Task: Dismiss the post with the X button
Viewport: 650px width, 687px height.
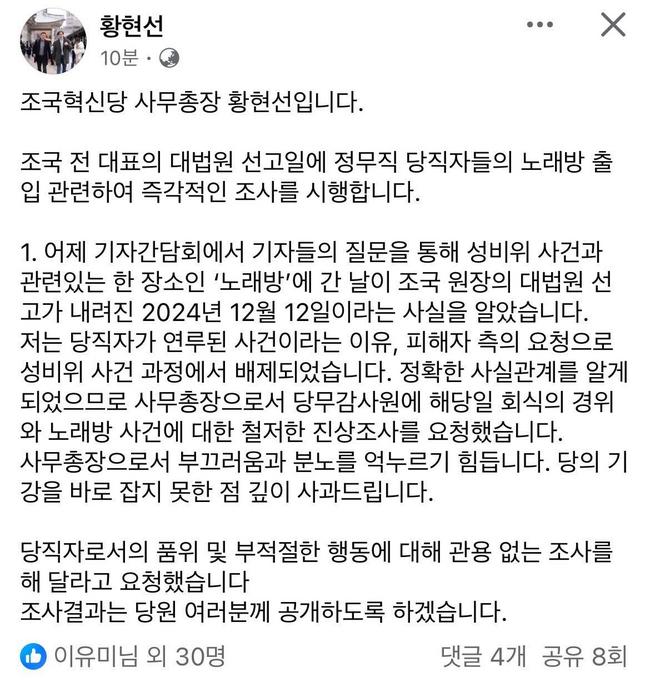Action: point(612,24)
